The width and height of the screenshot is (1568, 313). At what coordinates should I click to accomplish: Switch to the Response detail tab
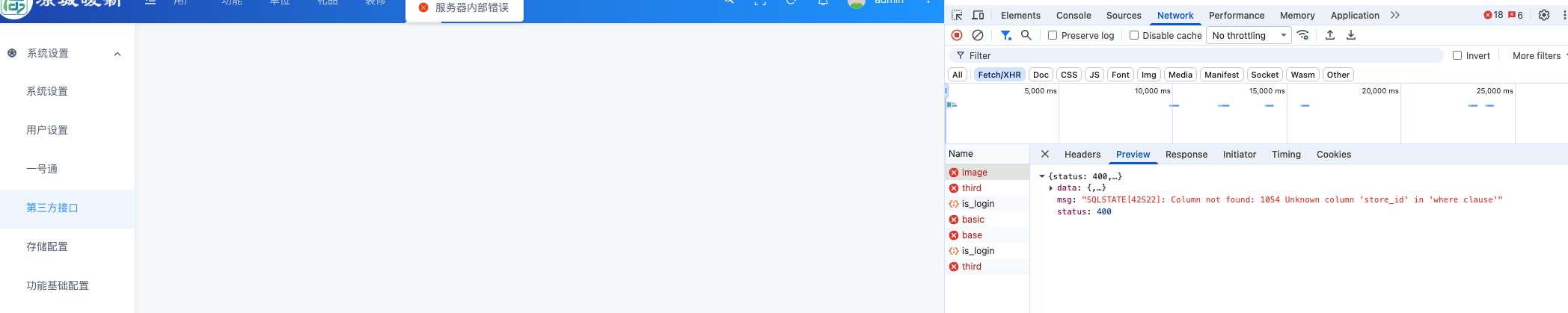(1186, 155)
